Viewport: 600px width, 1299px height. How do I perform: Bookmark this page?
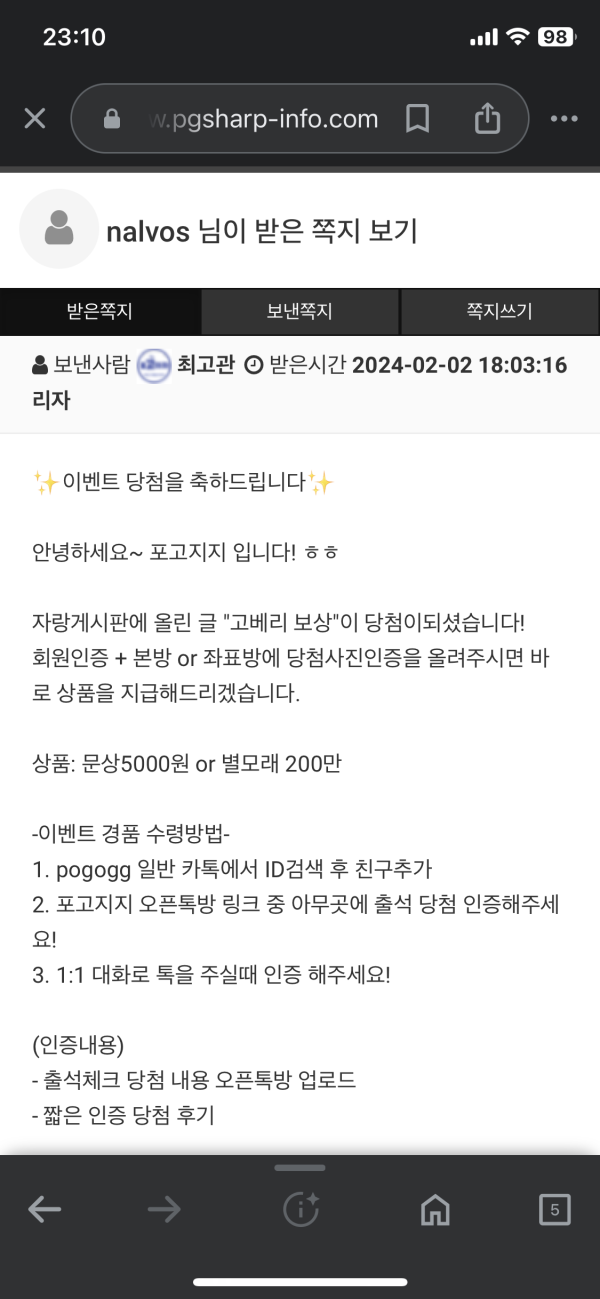pyautogui.click(x=417, y=119)
